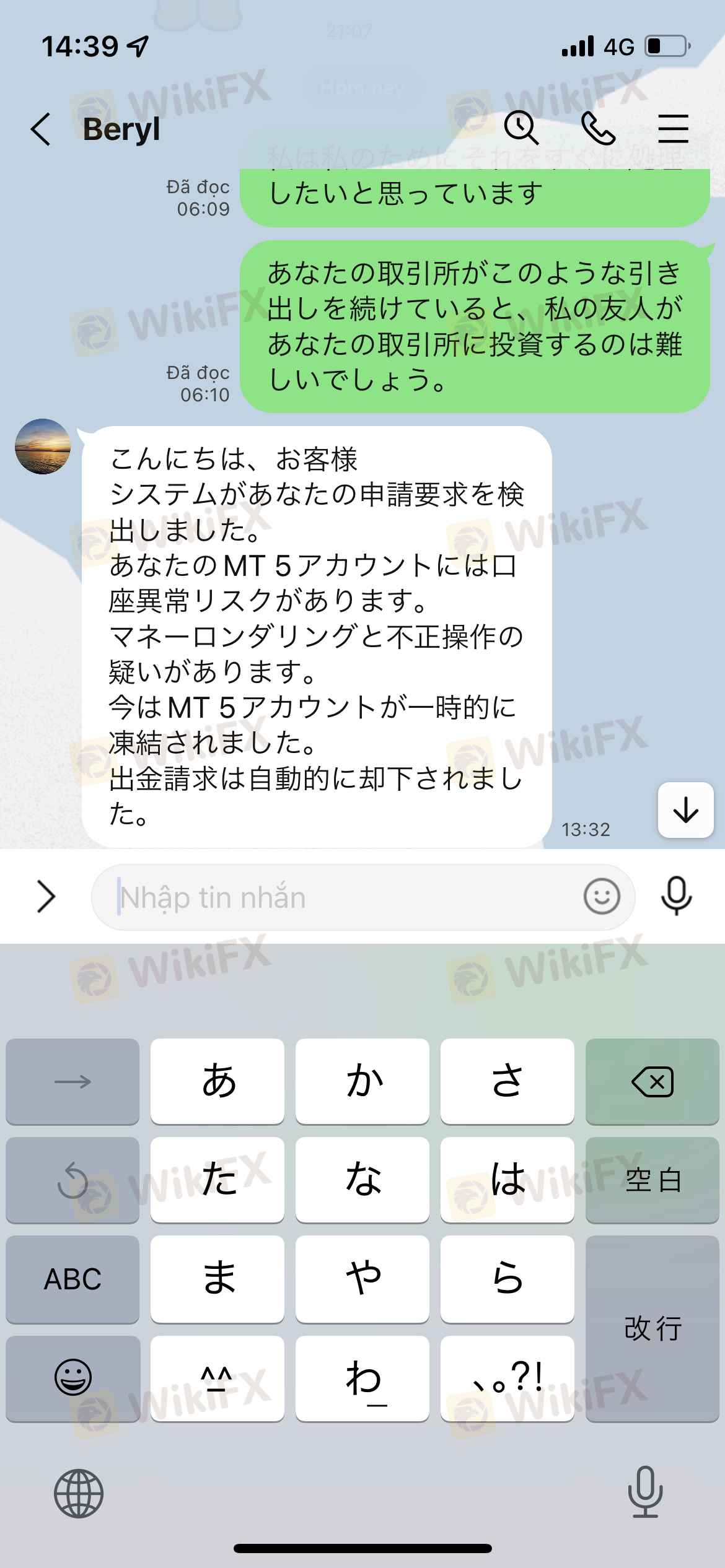The image size is (725, 1568).
Task: Switch keyboard to ABC mode
Action: 72,1279
